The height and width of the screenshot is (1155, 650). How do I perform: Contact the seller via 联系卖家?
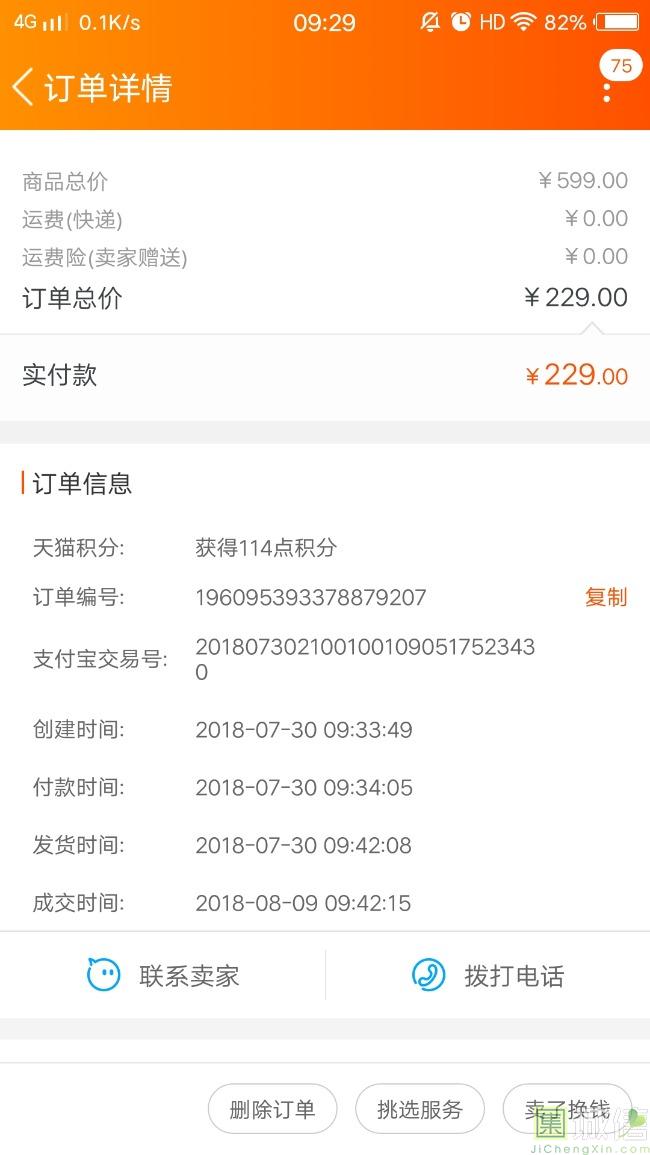click(163, 975)
